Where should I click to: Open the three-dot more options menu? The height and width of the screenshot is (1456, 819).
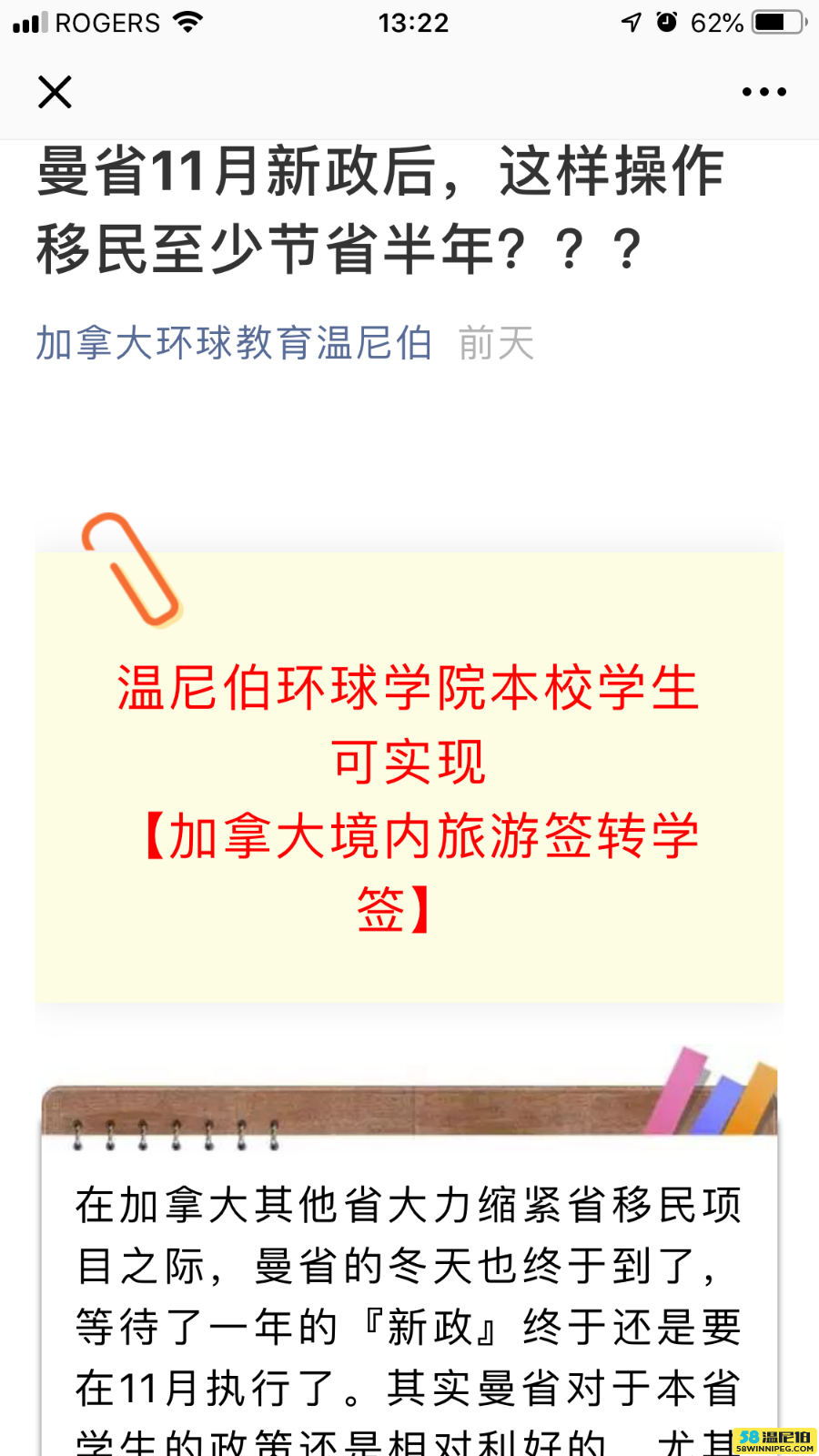[763, 92]
